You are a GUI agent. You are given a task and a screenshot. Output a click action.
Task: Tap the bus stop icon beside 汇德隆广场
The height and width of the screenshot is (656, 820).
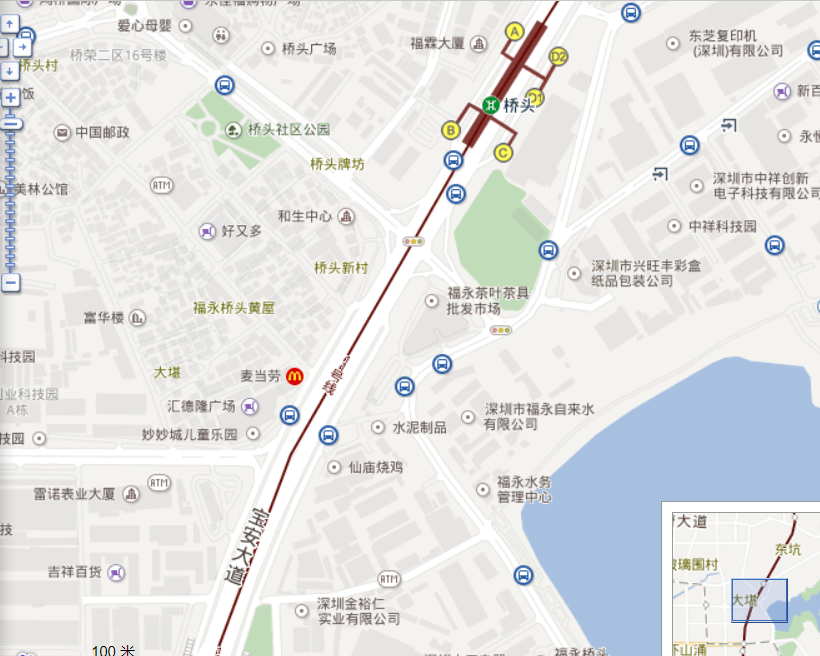[290, 414]
